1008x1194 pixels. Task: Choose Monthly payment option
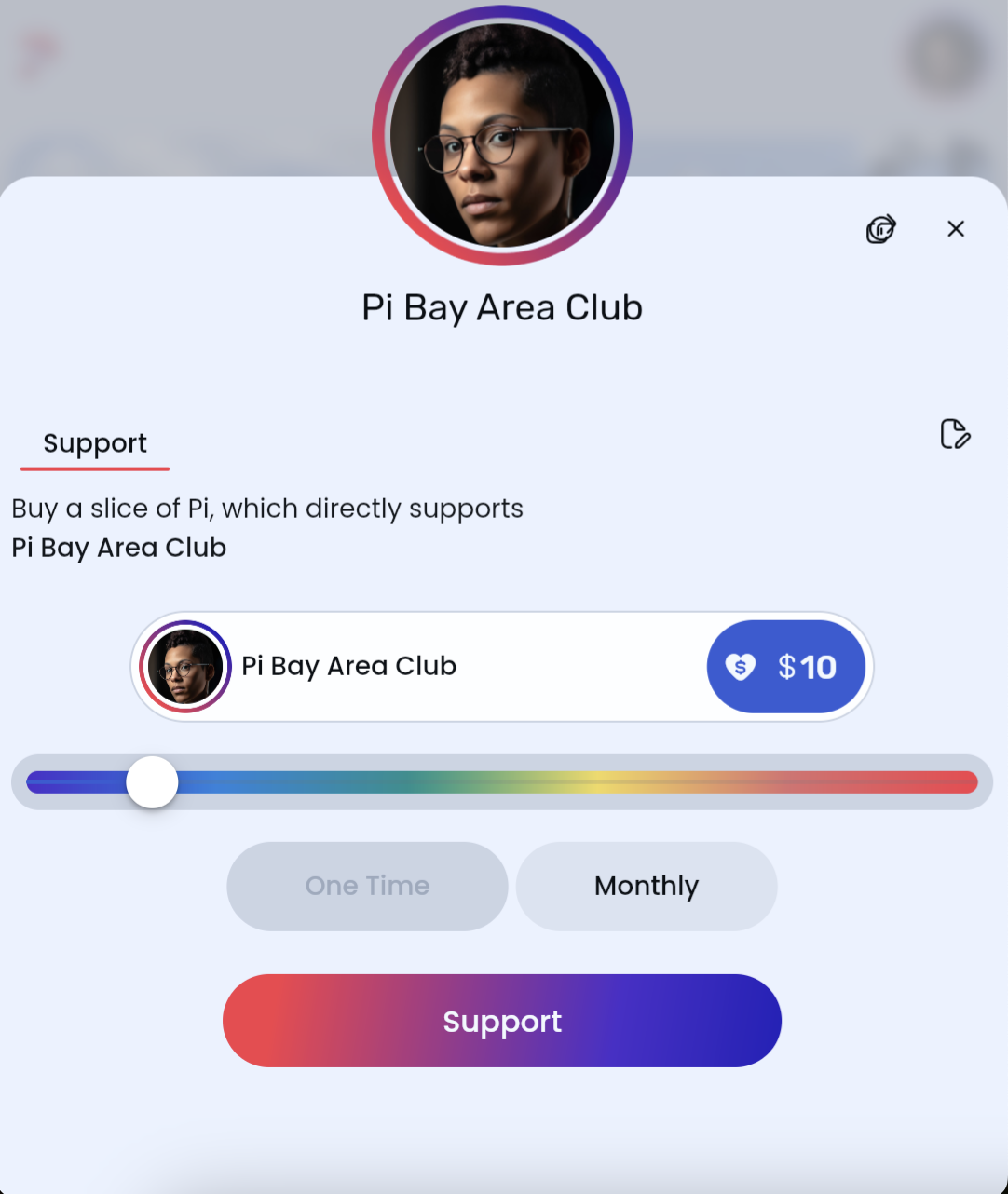[x=647, y=886]
